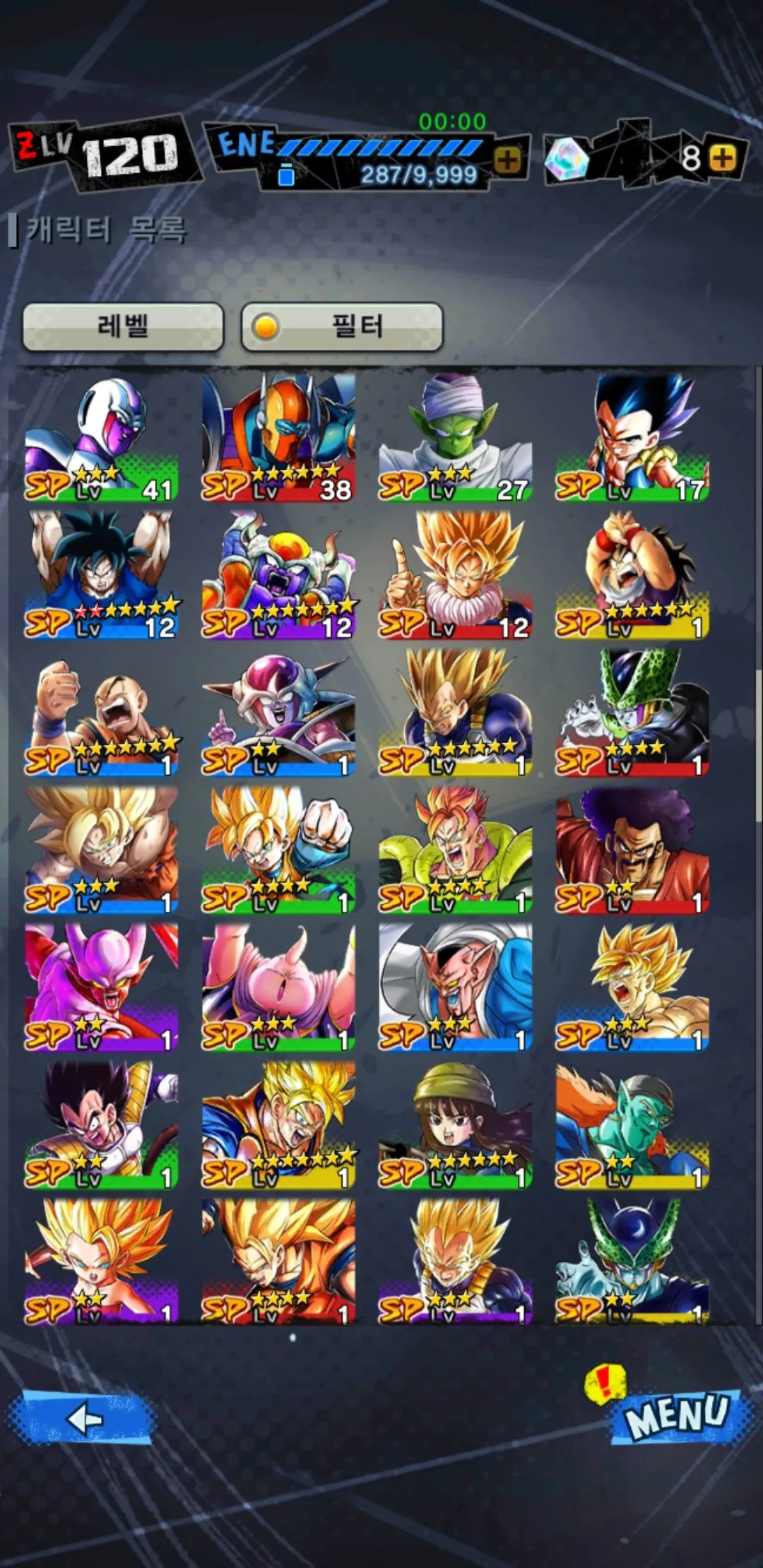
Task: Select the Dabura character tile
Action: [x=455, y=987]
